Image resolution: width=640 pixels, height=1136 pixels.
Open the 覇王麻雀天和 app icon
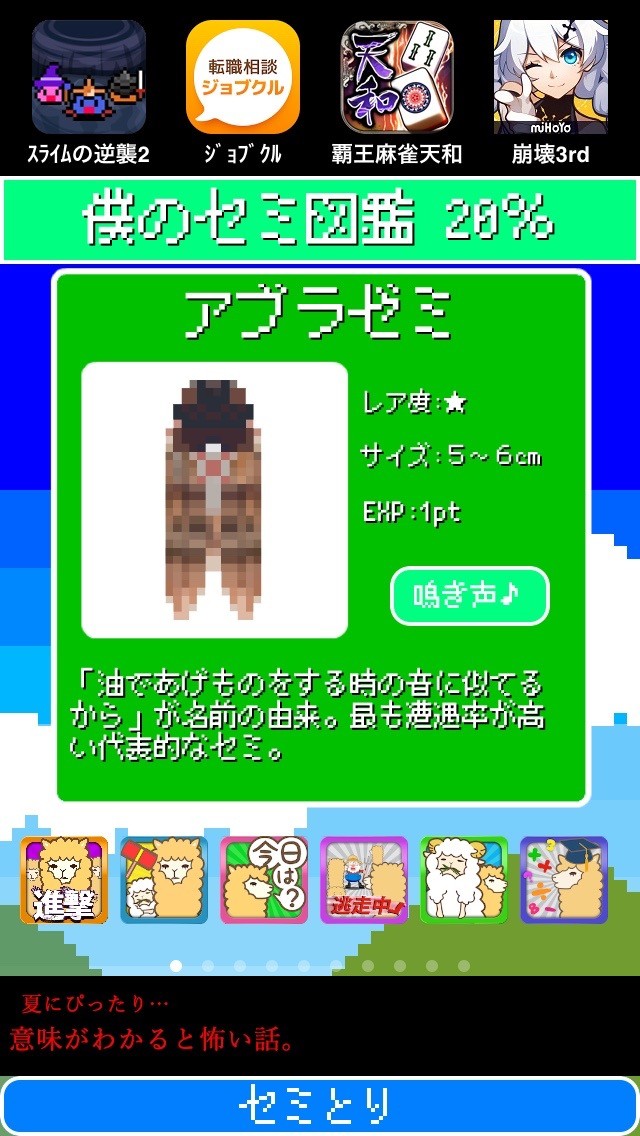click(x=397, y=78)
